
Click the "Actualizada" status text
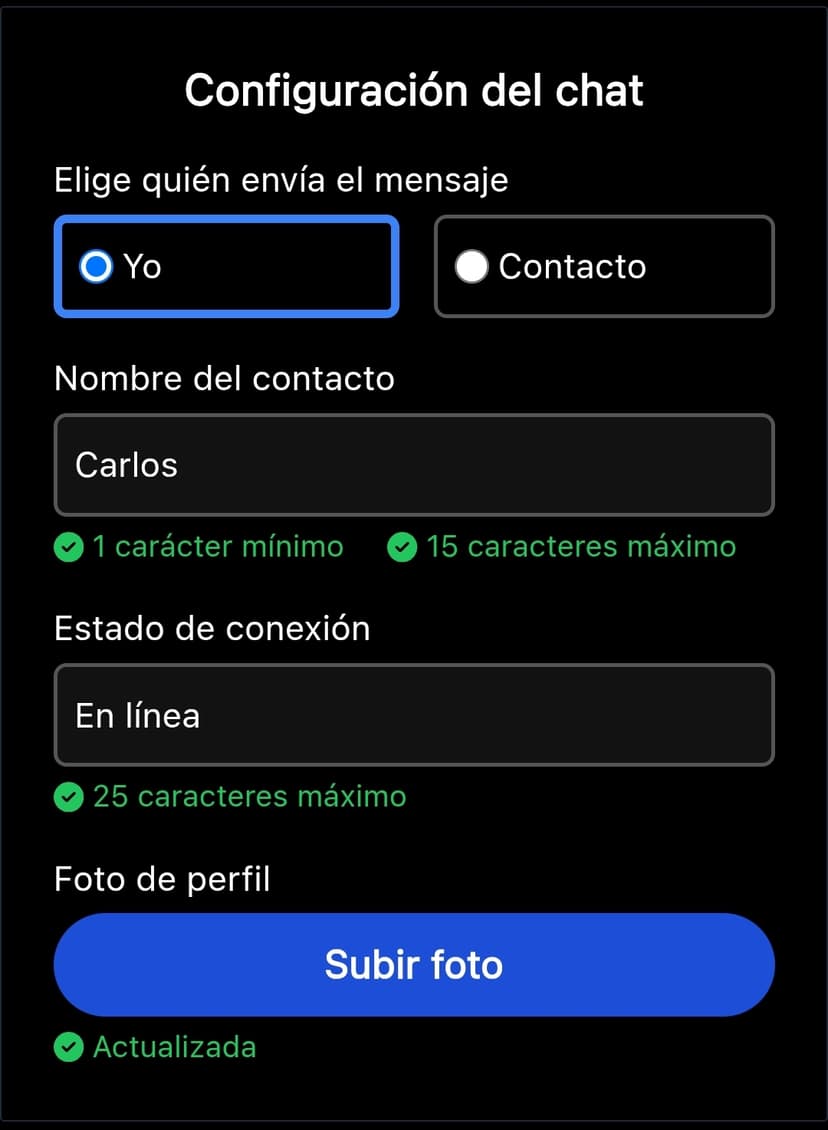point(174,1048)
